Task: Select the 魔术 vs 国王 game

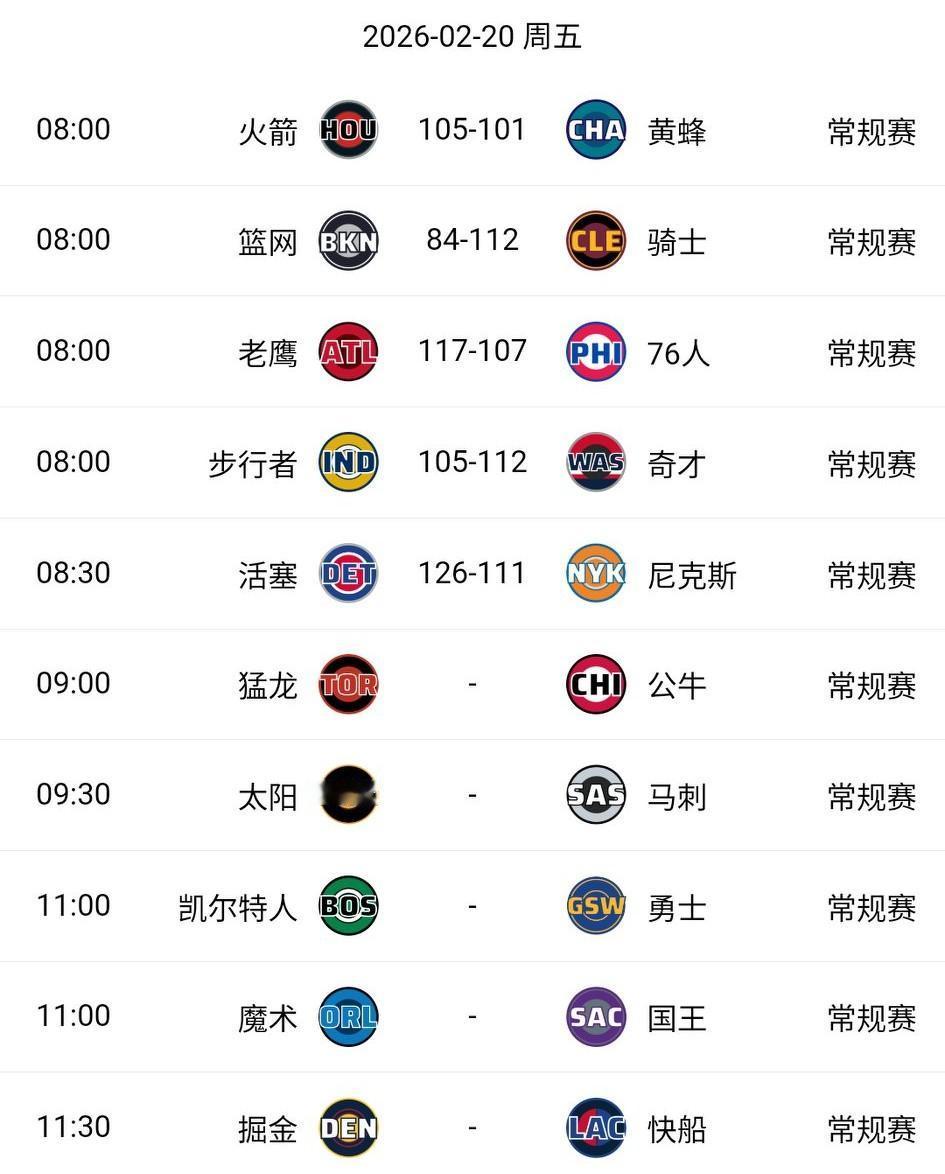Action: [472, 1017]
